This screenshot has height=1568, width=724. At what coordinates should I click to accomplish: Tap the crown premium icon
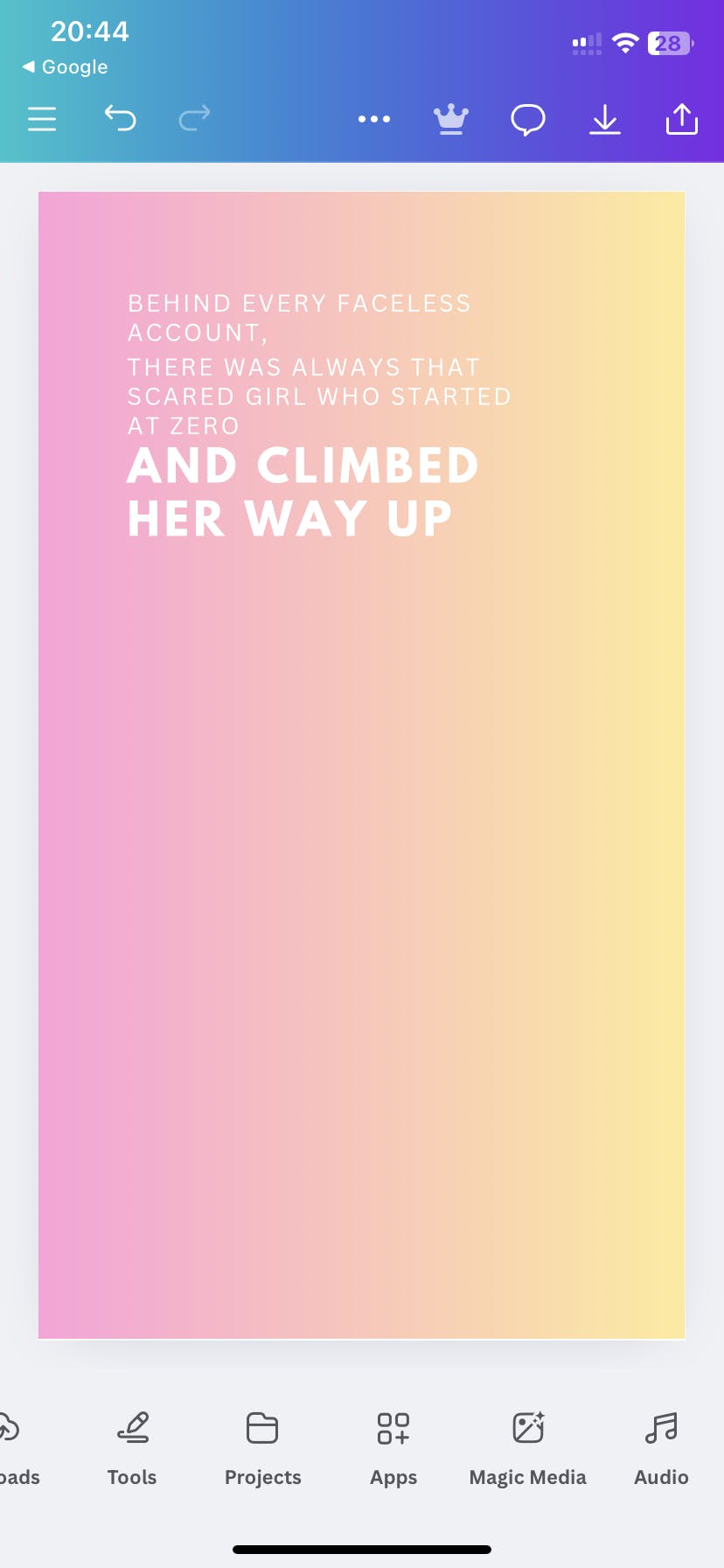(x=451, y=119)
